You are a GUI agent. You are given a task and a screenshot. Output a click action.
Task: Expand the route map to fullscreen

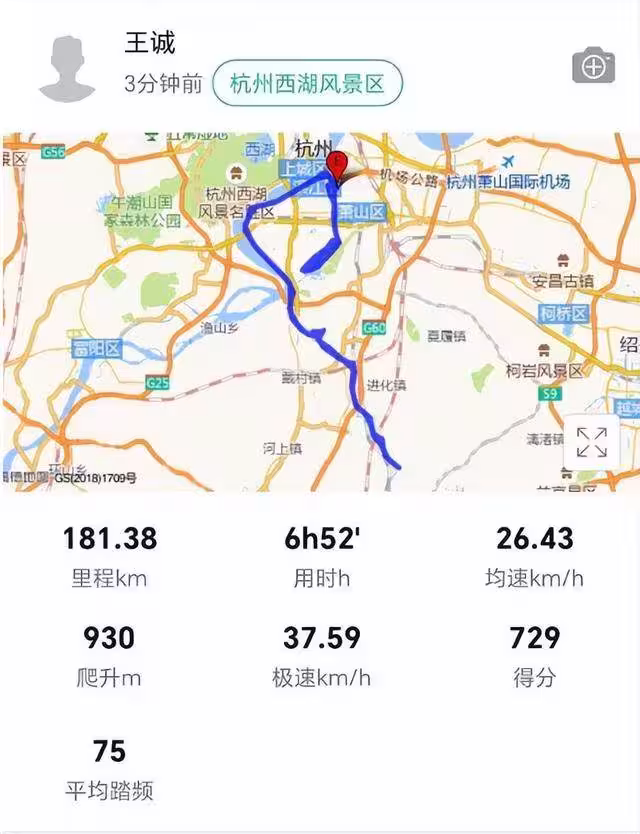(592, 442)
